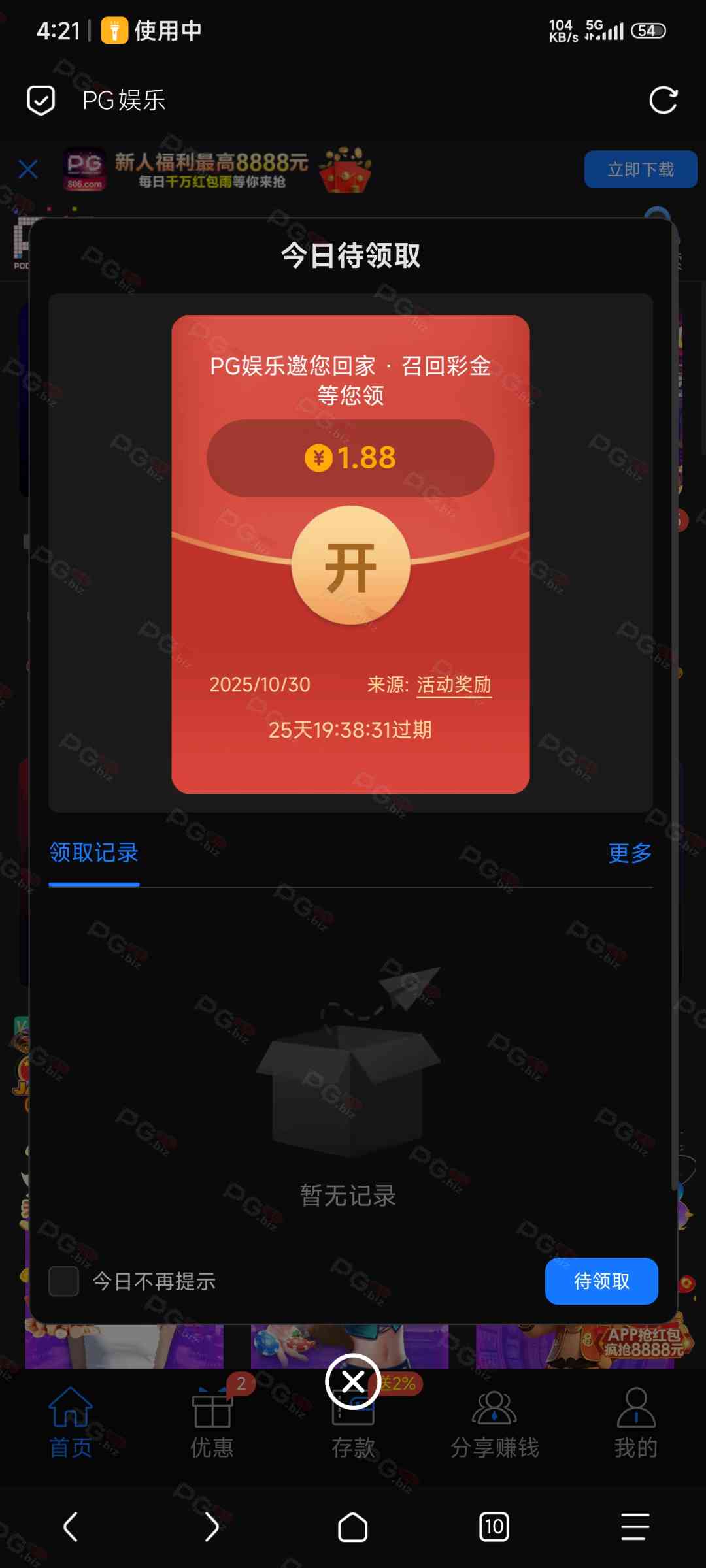Tap the 活动奖励 source link
The width and height of the screenshot is (706, 1568).
click(454, 685)
